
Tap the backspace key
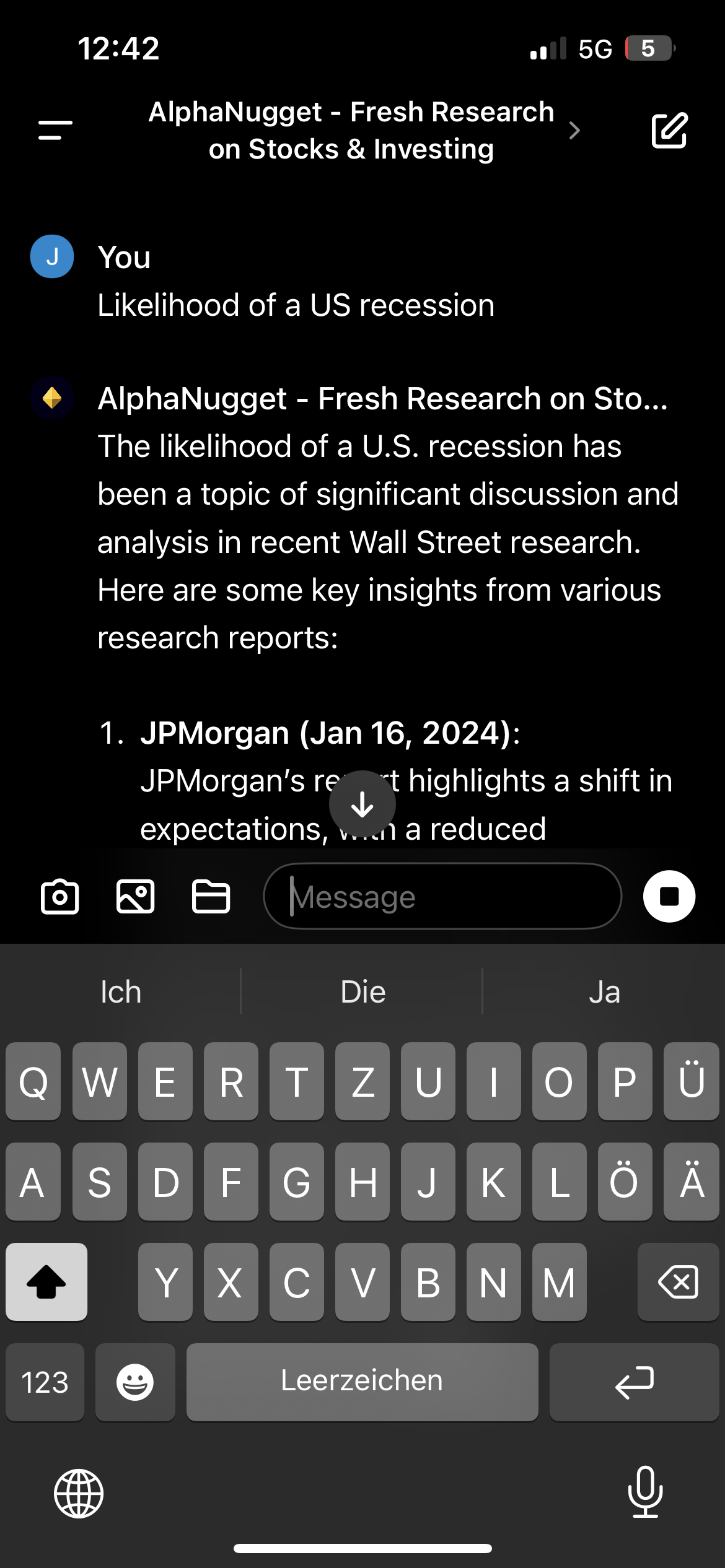(x=678, y=1281)
